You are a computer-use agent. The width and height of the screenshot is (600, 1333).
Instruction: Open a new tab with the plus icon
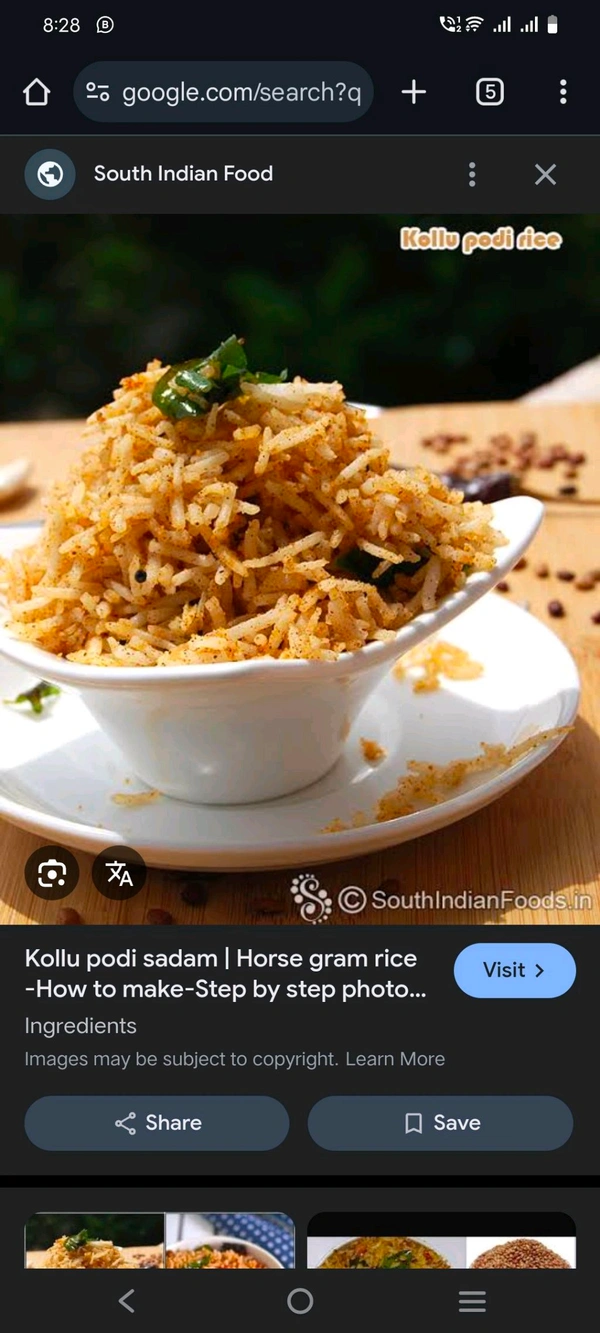(x=413, y=93)
